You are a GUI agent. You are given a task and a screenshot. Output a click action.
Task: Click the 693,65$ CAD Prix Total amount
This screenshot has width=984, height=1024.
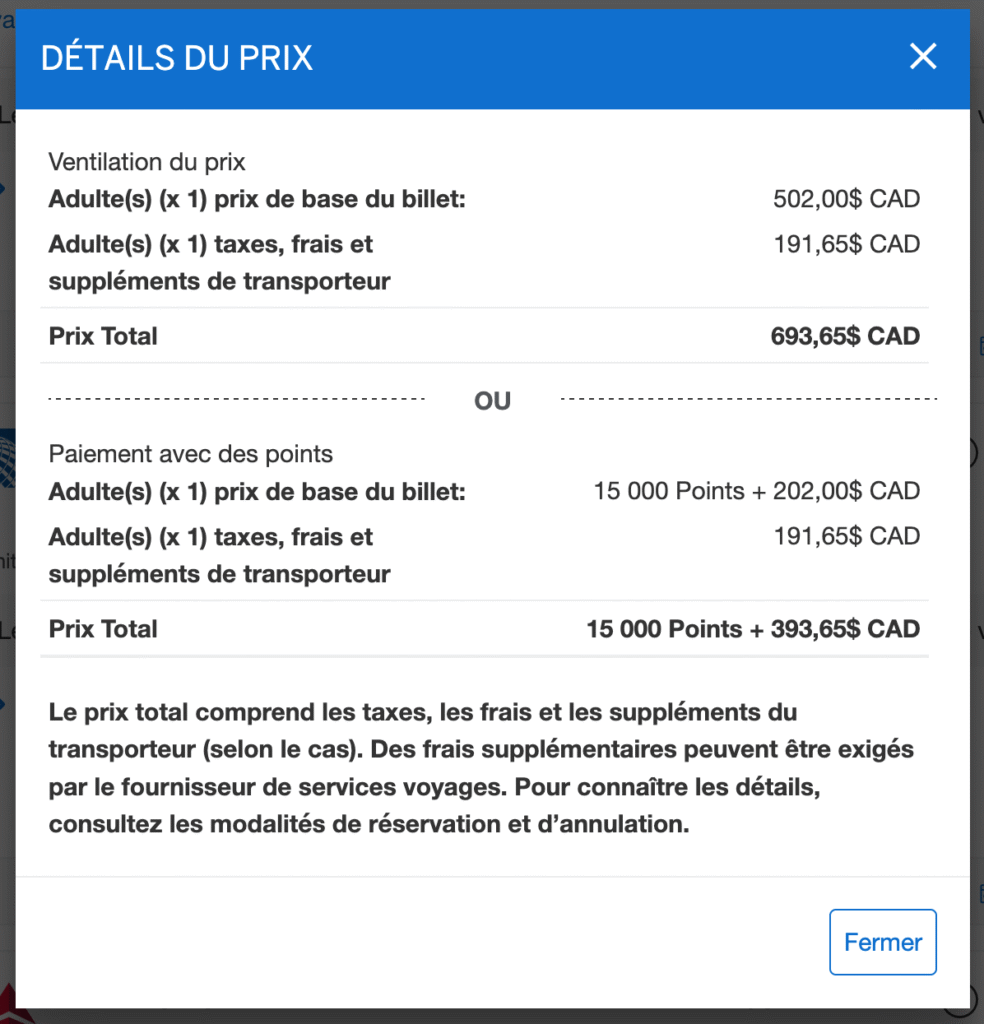[x=845, y=335]
